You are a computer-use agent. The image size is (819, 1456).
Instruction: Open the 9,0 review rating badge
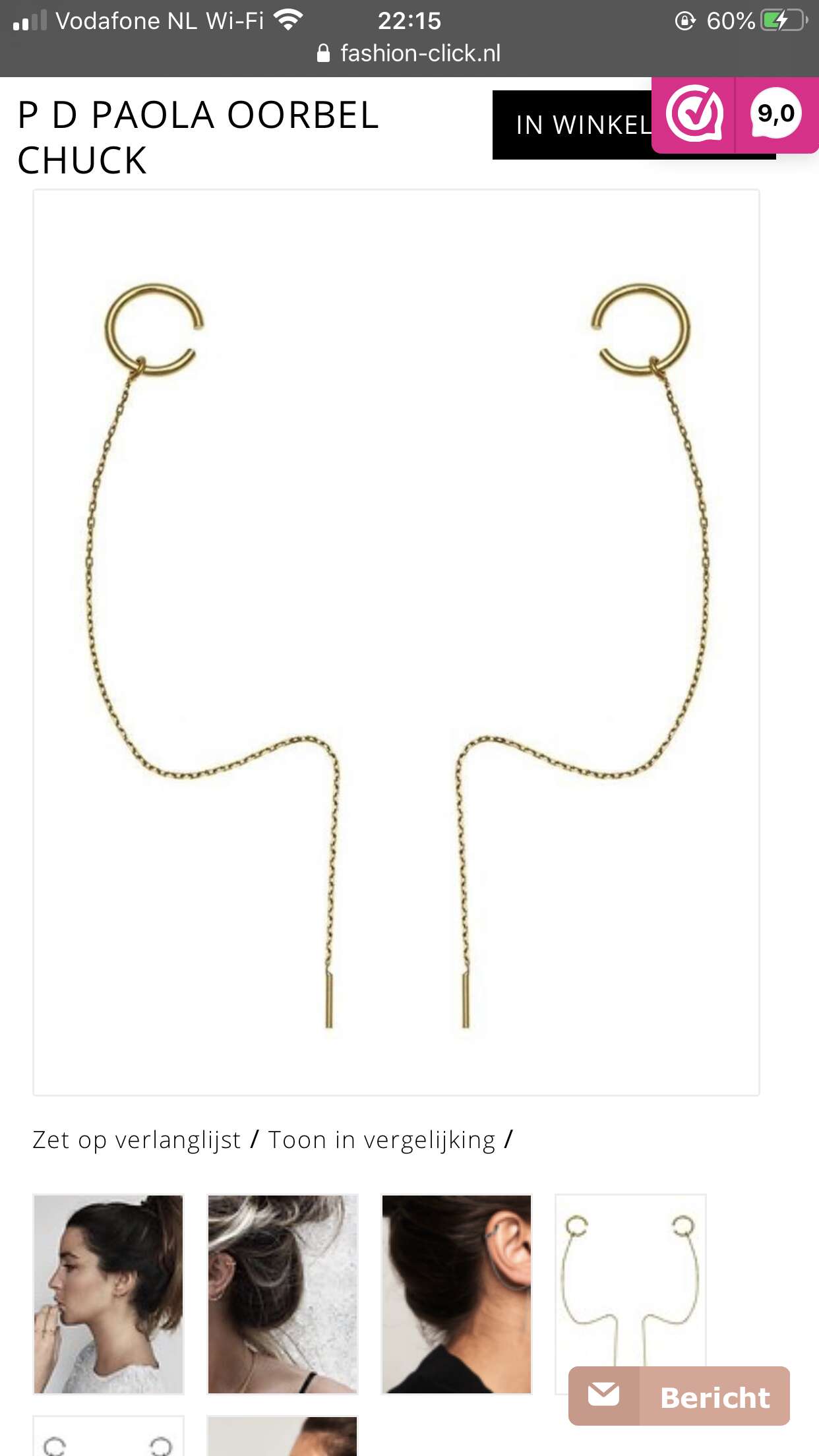775,113
